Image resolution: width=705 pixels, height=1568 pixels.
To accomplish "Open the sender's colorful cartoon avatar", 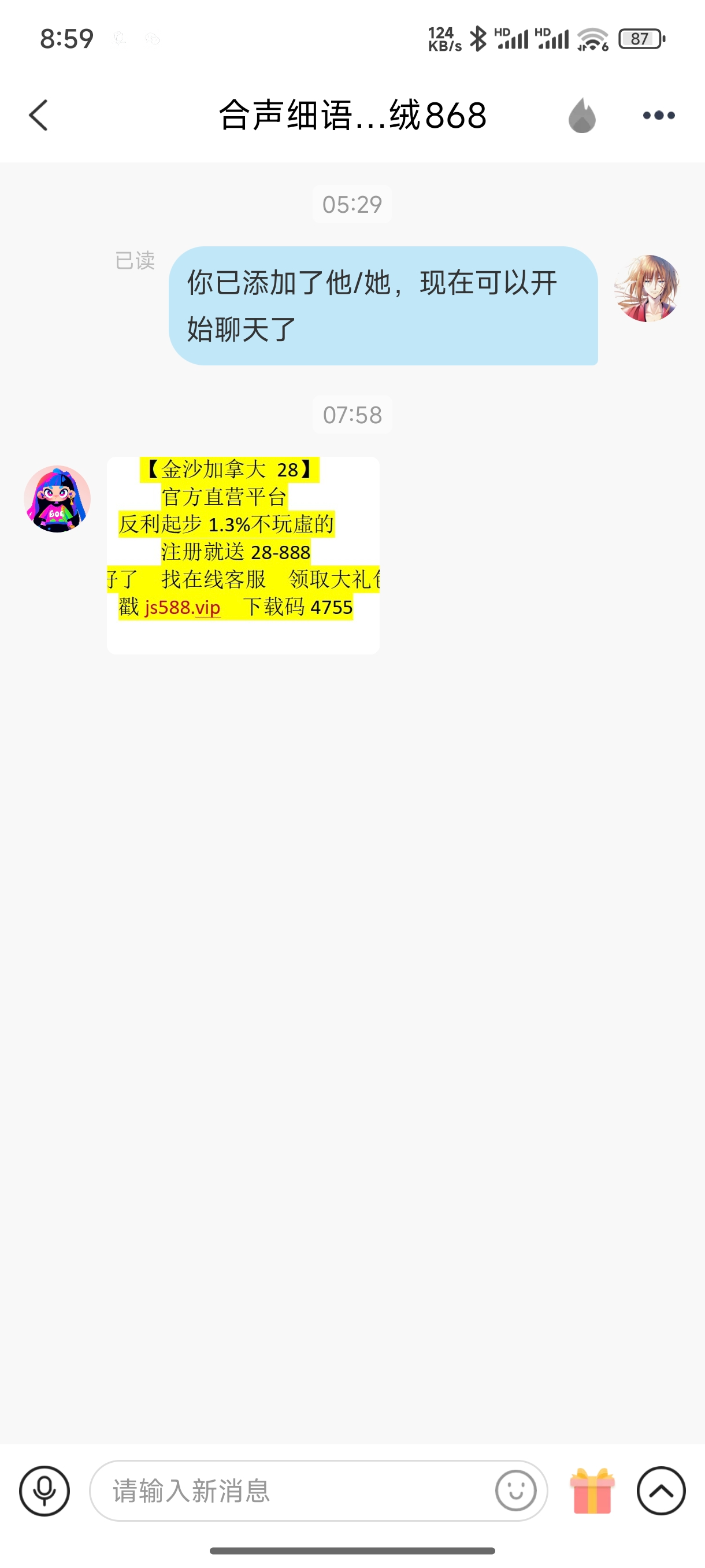I will (x=57, y=499).
